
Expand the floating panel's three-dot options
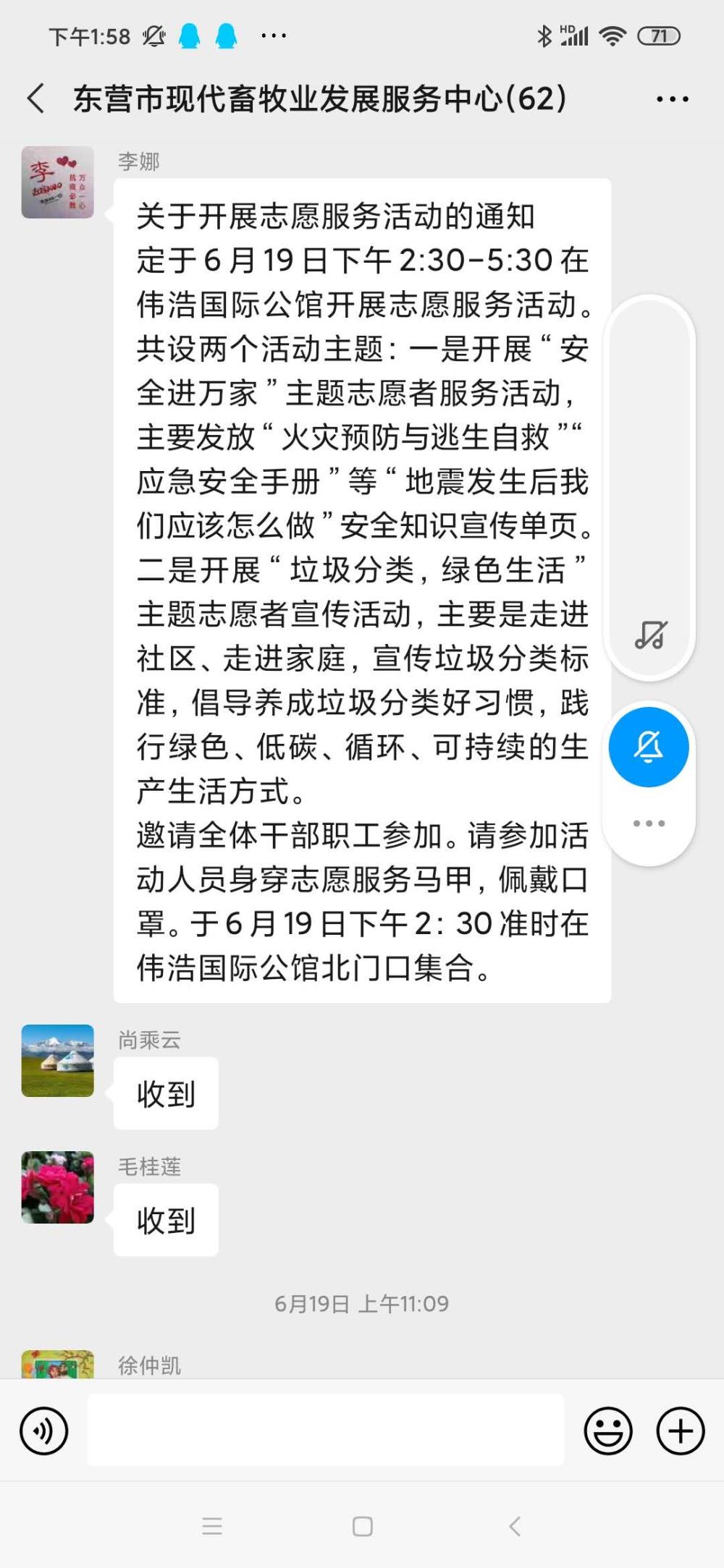pyautogui.click(x=649, y=823)
